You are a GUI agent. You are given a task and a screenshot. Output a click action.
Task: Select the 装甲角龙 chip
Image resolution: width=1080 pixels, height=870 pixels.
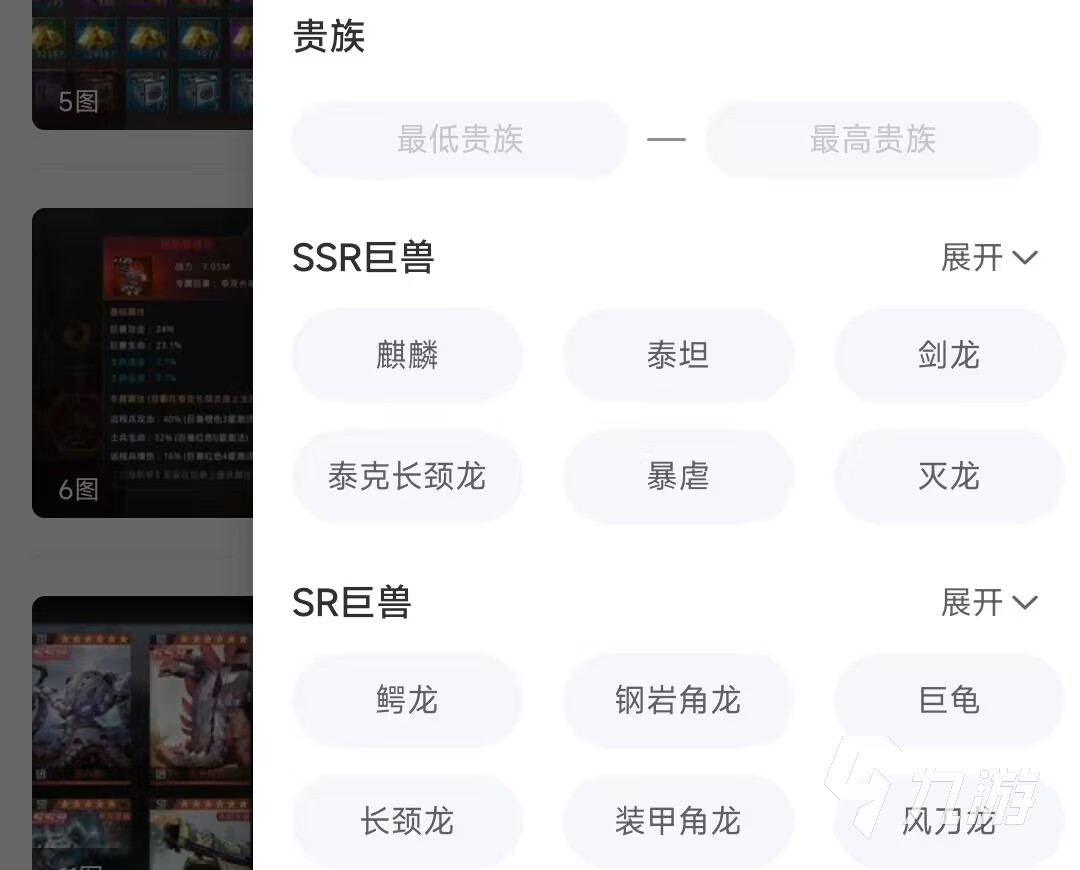tap(678, 822)
